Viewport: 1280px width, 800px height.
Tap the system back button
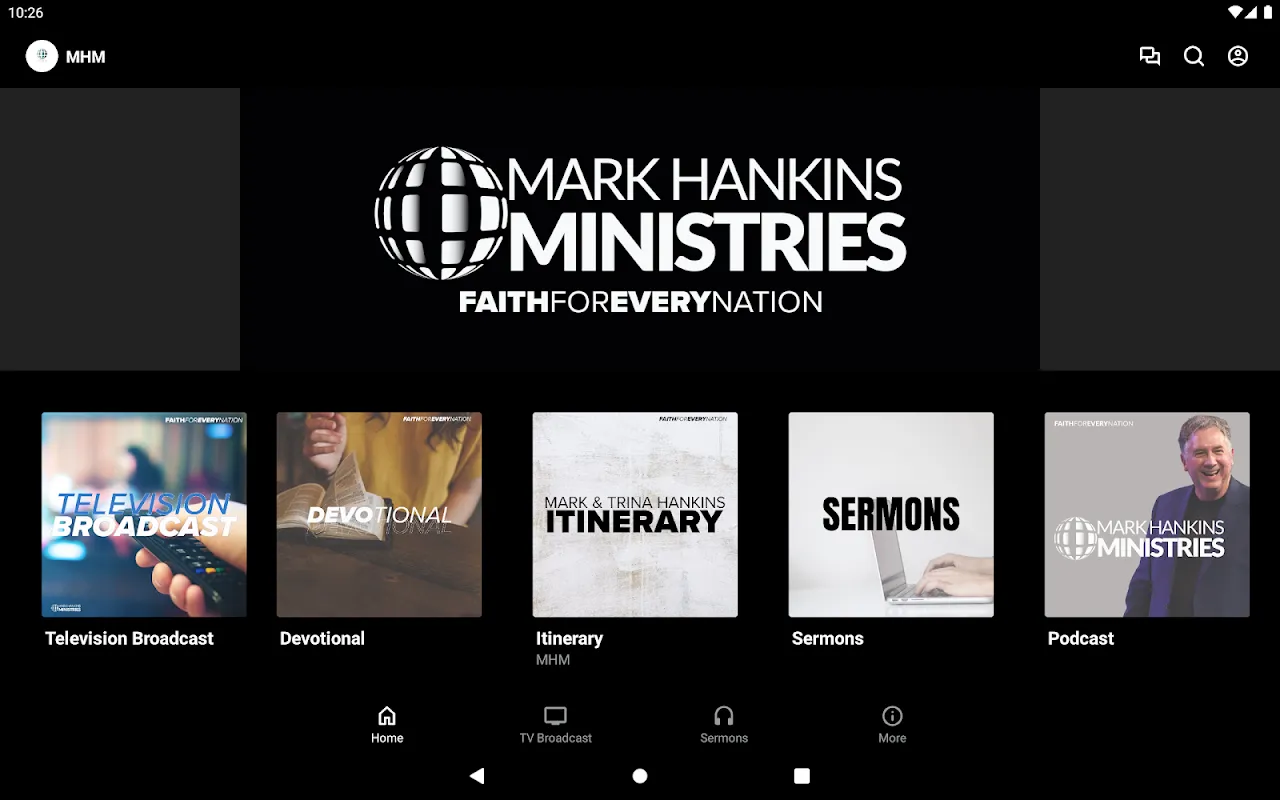point(477,776)
